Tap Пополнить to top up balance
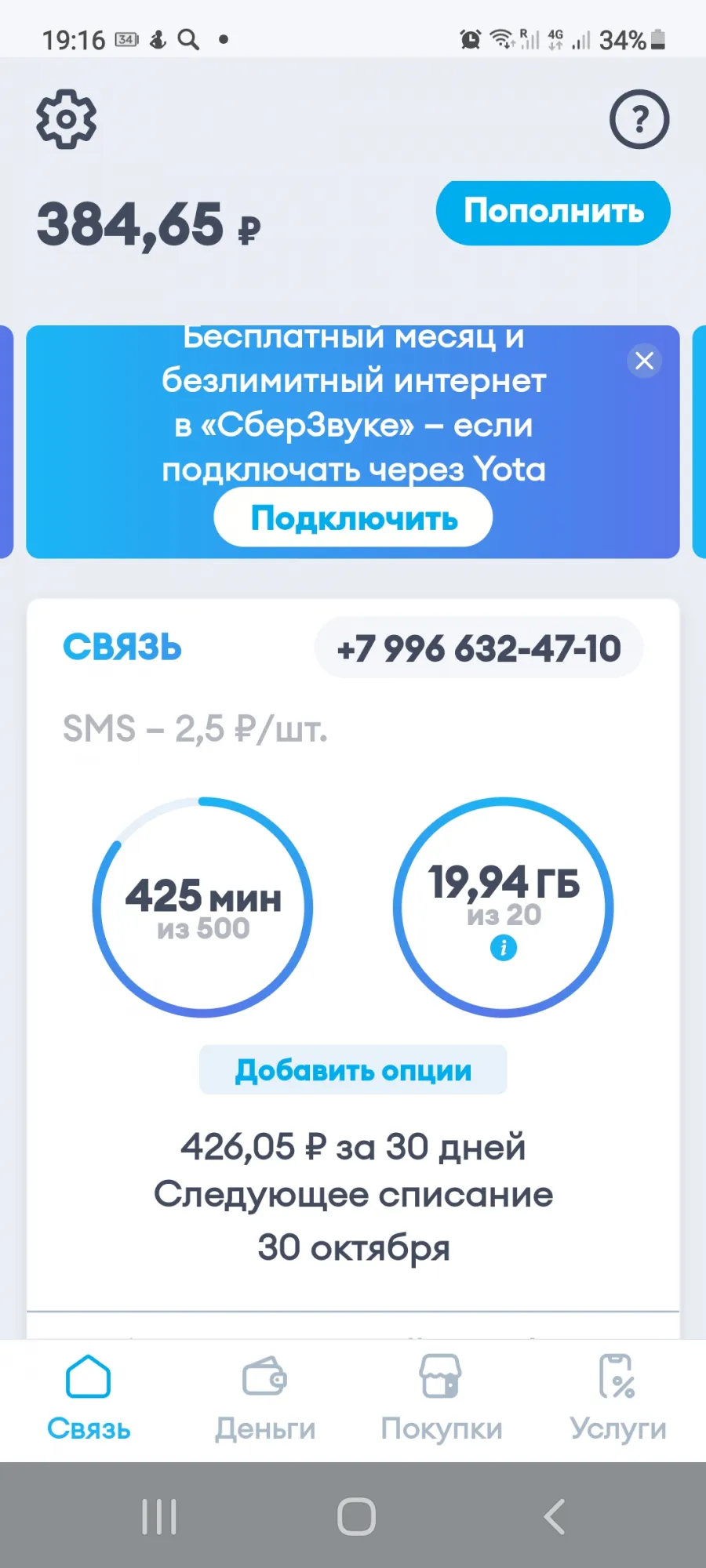This screenshot has height=1568, width=706. click(553, 212)
